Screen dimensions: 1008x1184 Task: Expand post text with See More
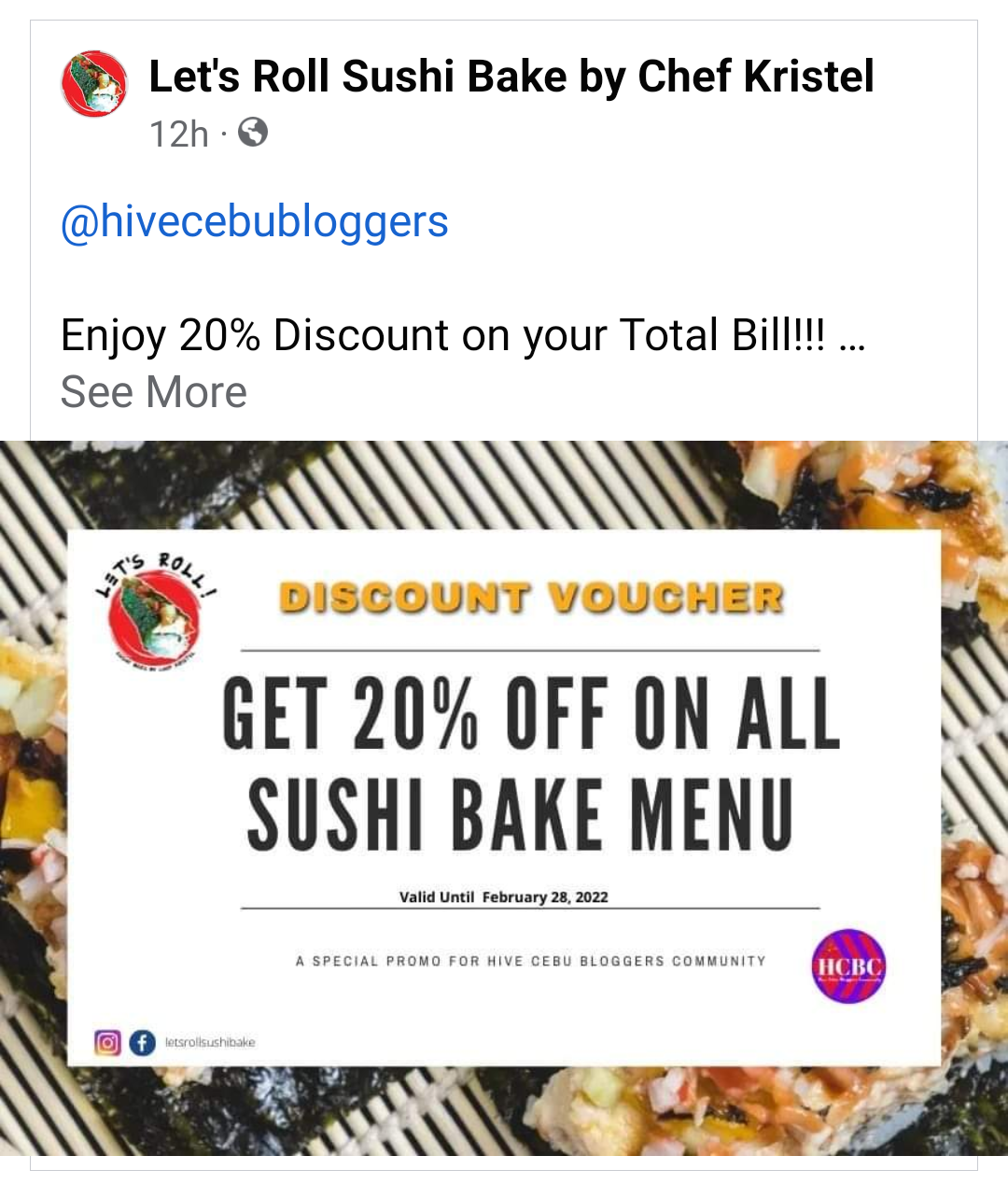point(154,392)
